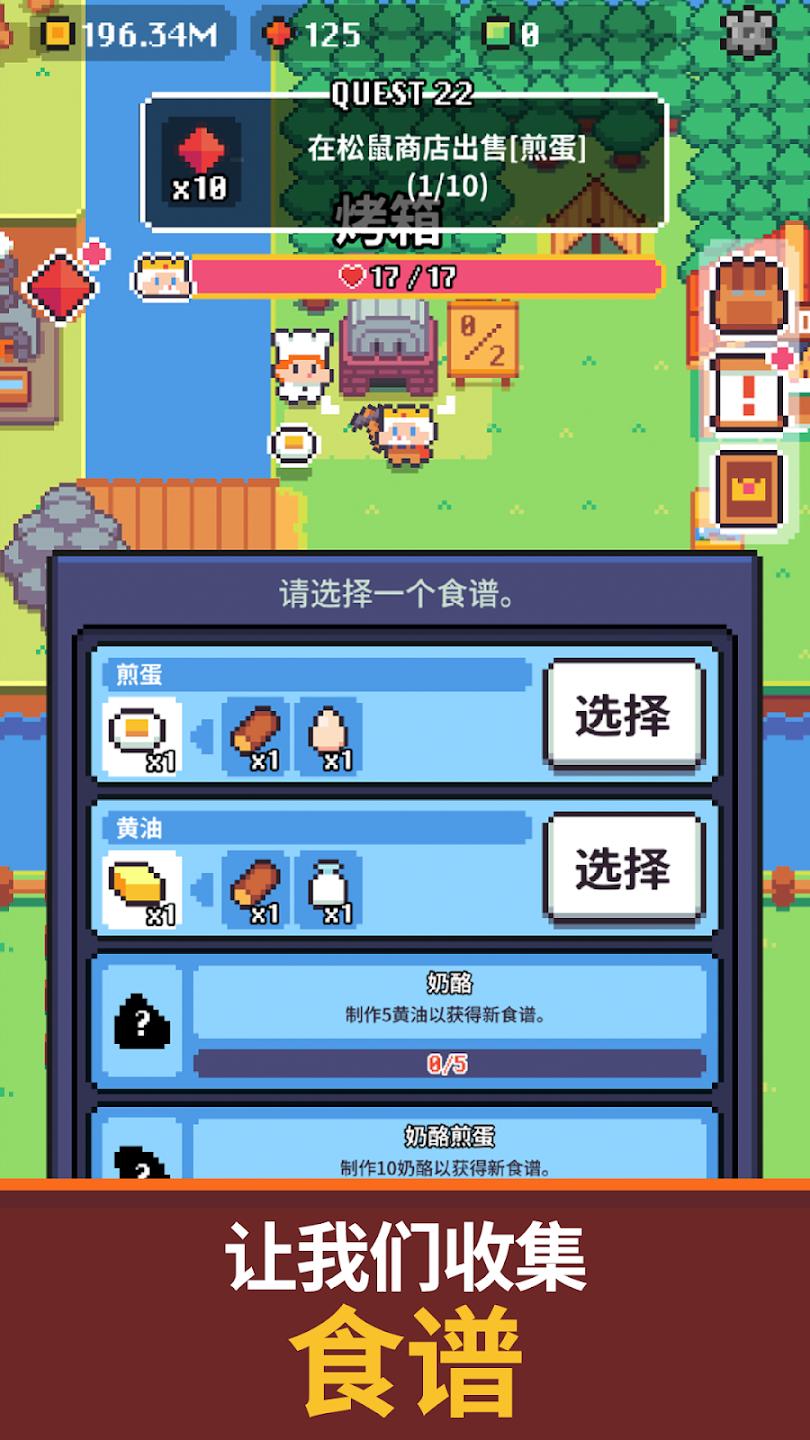Tap the red diamond gem on the left
Screen dimensions: 810x1440
click(x=62, y=288)
